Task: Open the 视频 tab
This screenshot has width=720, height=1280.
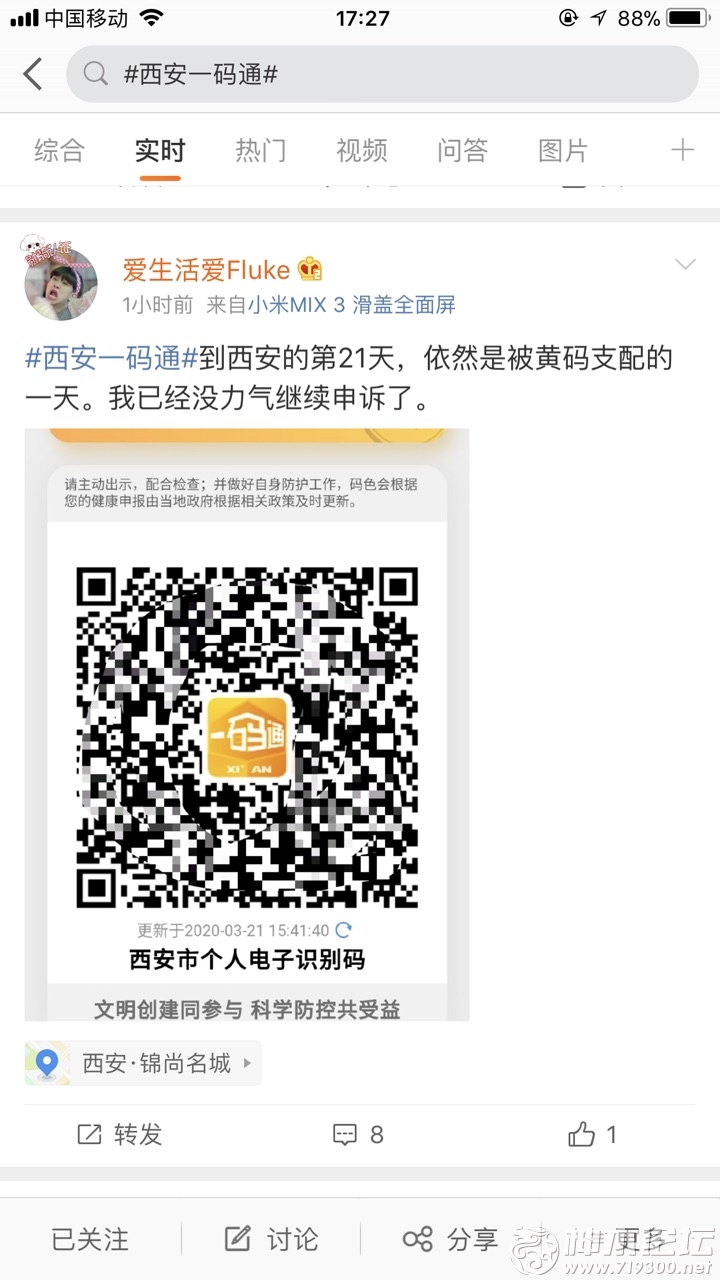Action: coord(361,151)
